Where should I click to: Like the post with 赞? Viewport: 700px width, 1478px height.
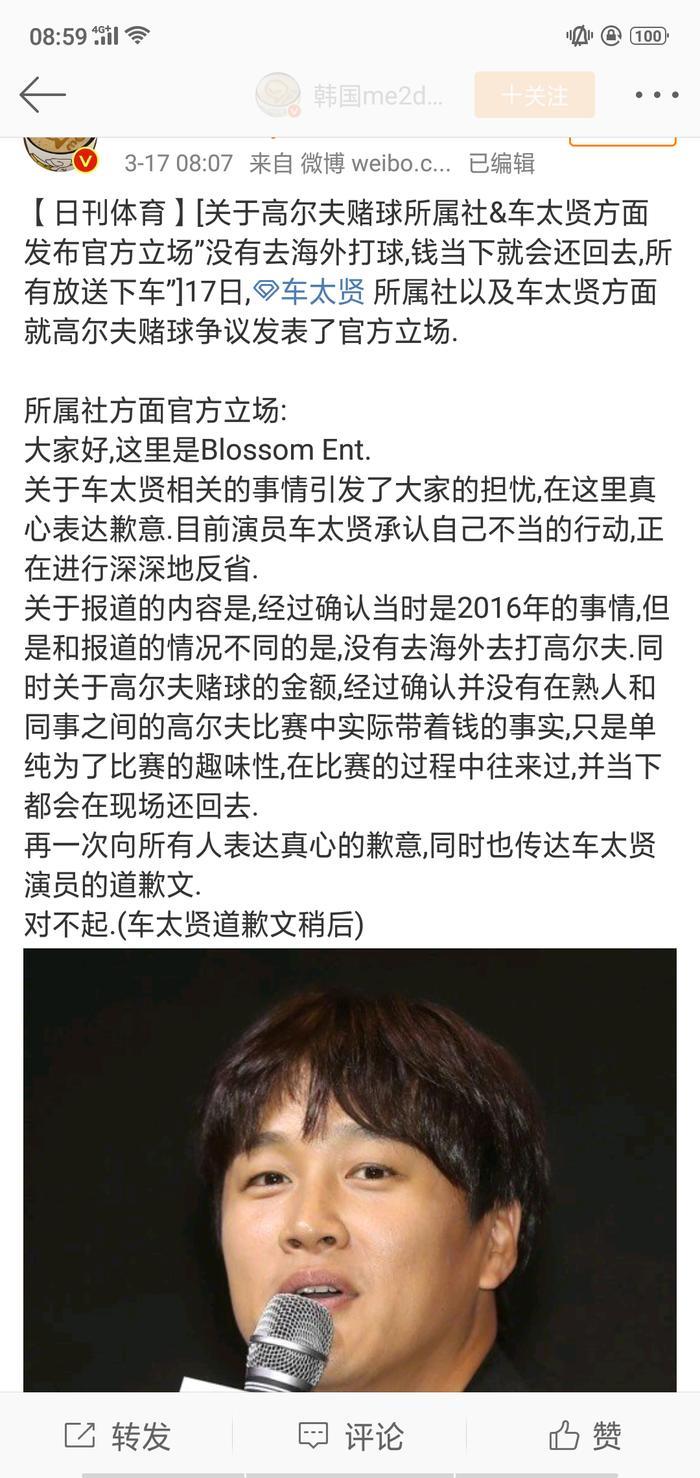585,1436
